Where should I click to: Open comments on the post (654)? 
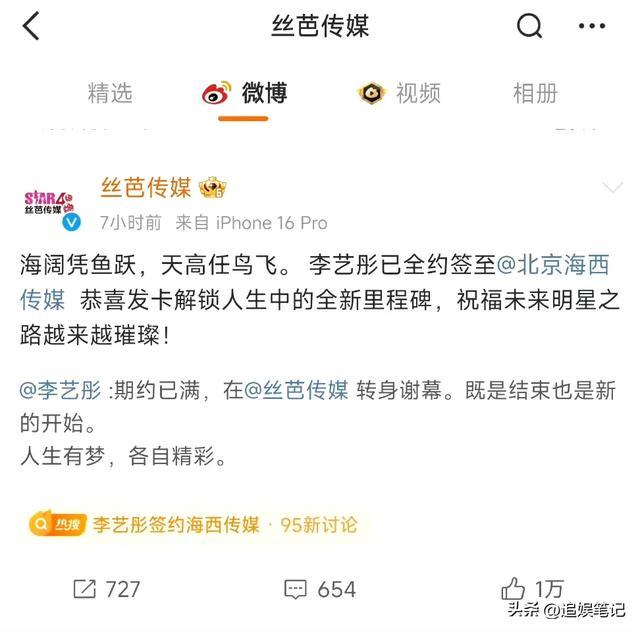[x=320, y=588]
